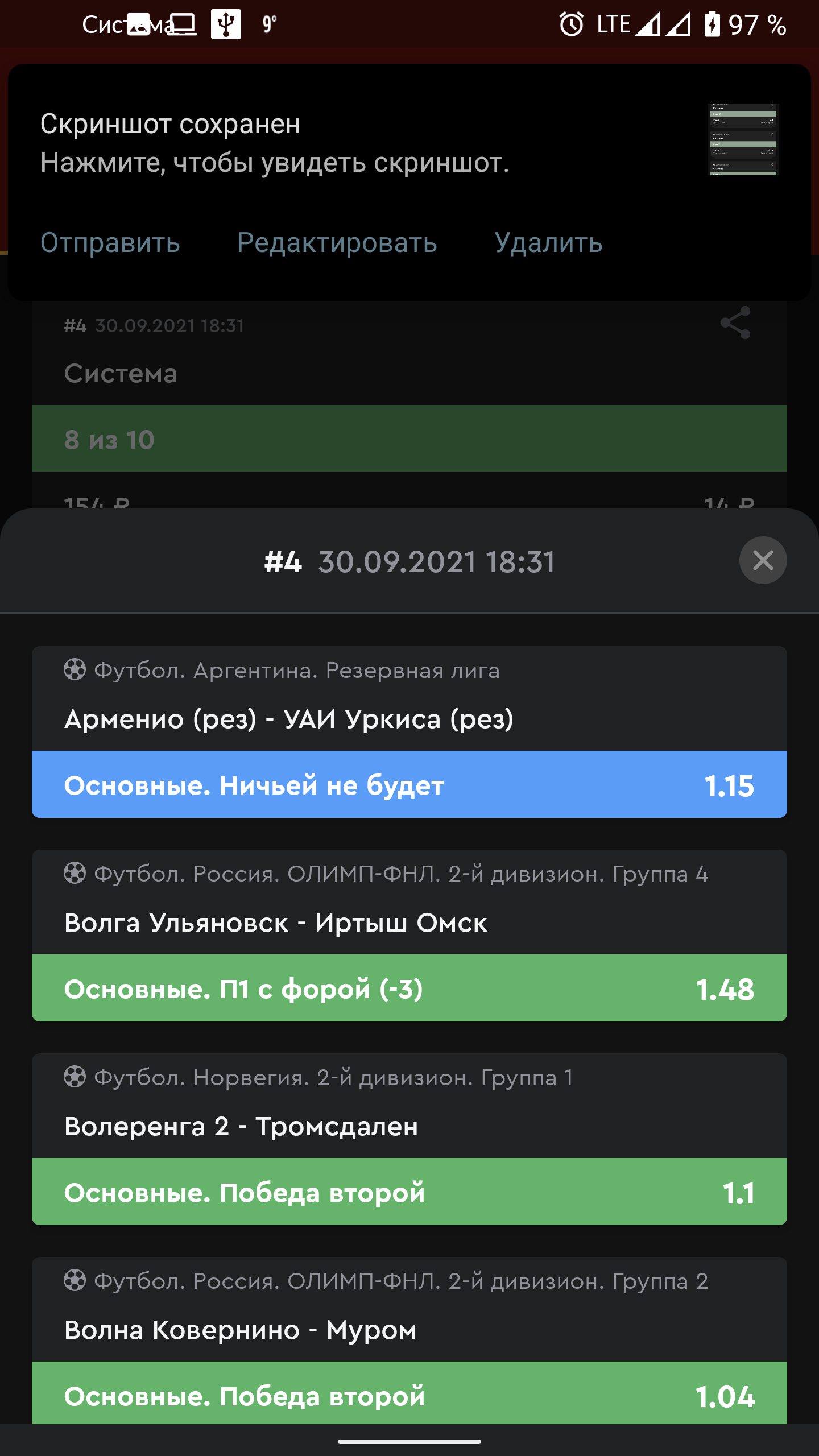
Task: Open the Арменио (рез) - УАИ Уркиса (рез) match
Action: pos(289,719)
